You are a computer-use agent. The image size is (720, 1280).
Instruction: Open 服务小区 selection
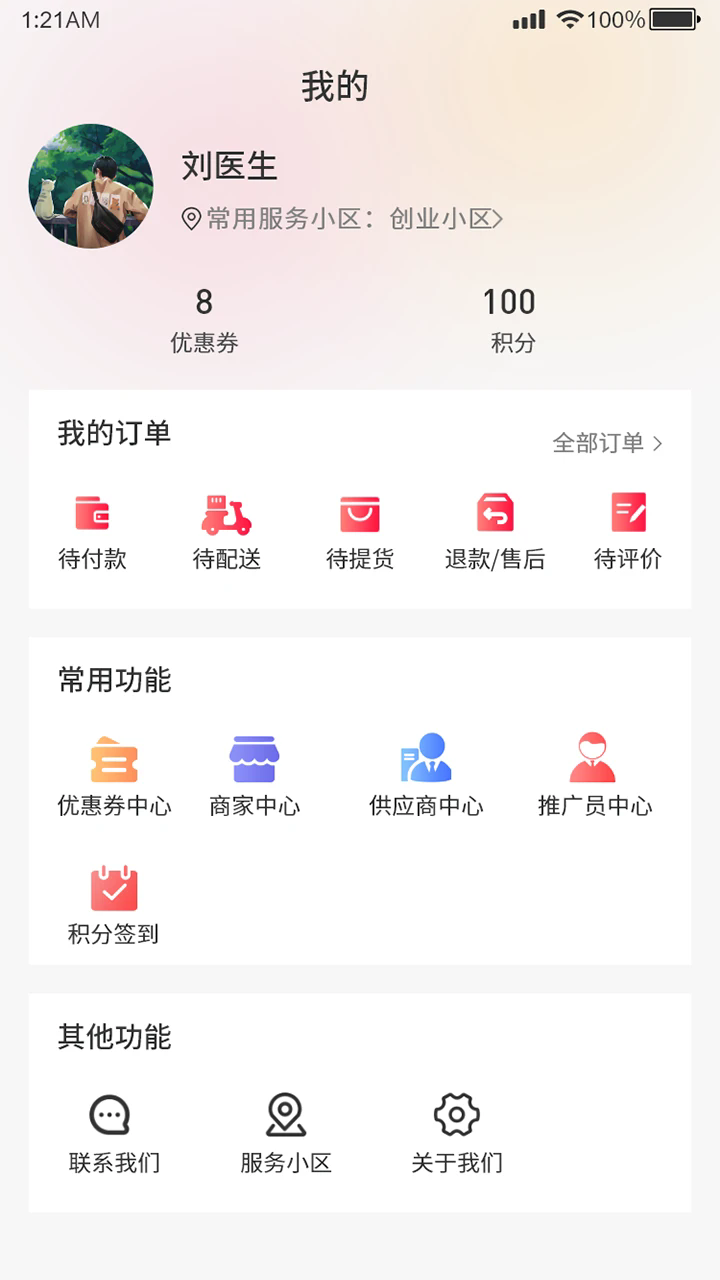point(286,1133)
